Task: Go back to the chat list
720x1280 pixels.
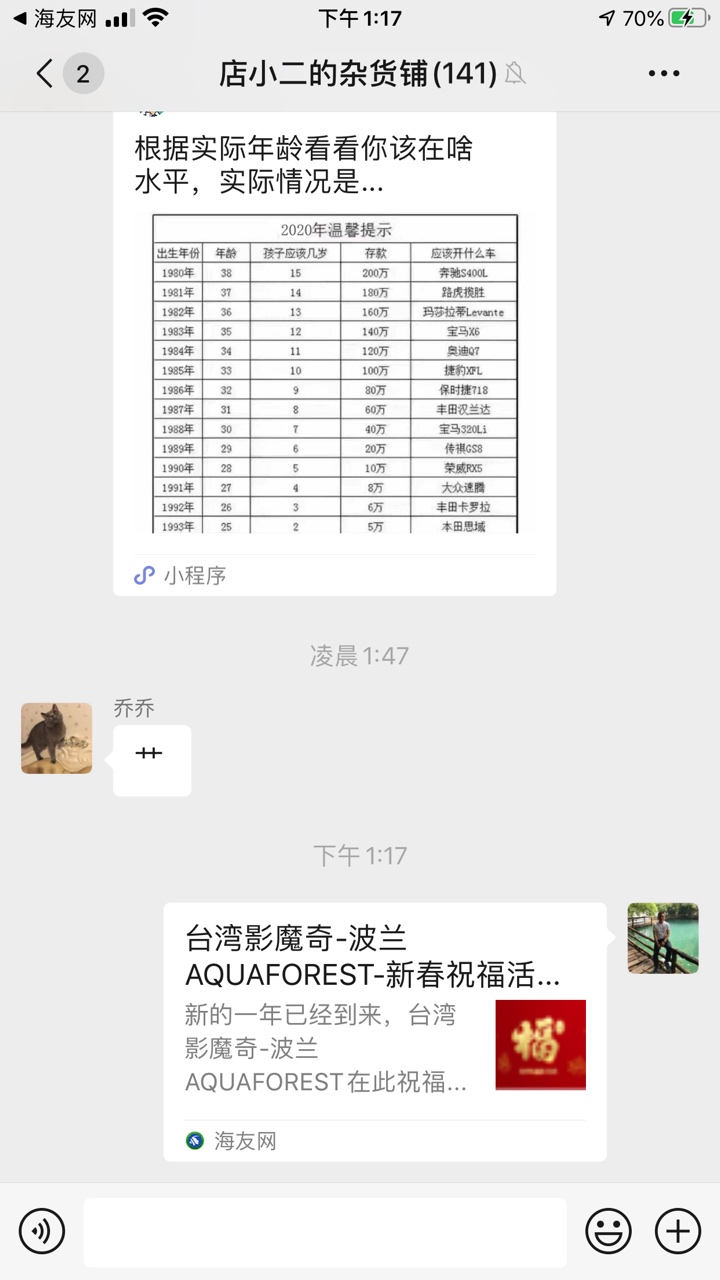Action: click(45, 74)
